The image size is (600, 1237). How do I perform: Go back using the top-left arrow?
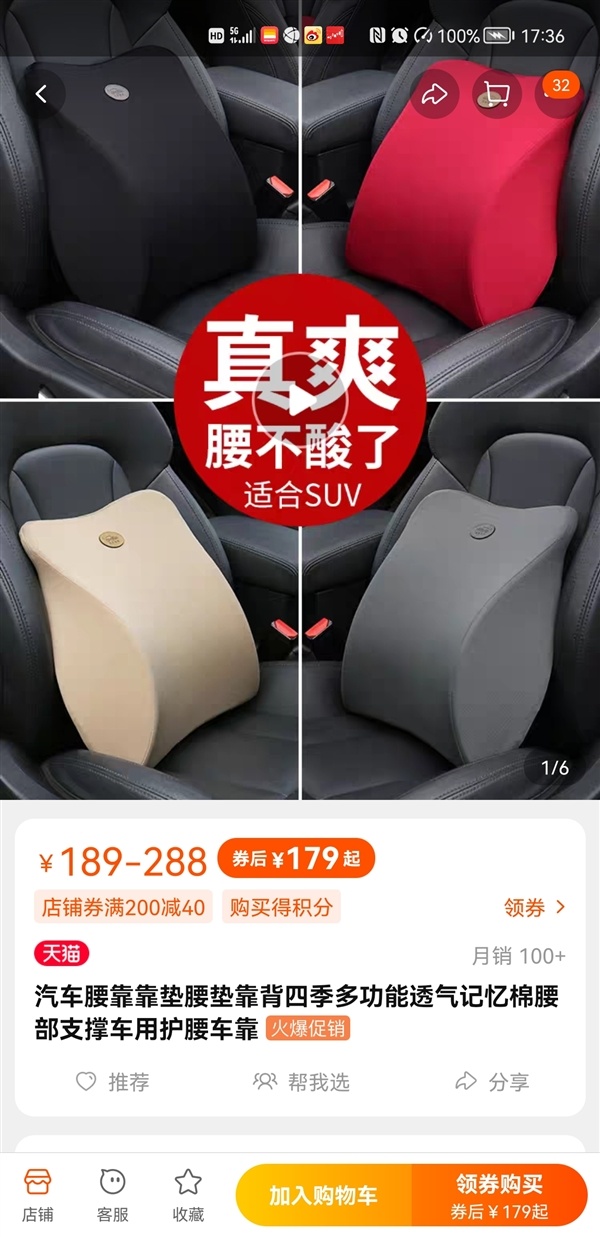[x=41, y=95]
